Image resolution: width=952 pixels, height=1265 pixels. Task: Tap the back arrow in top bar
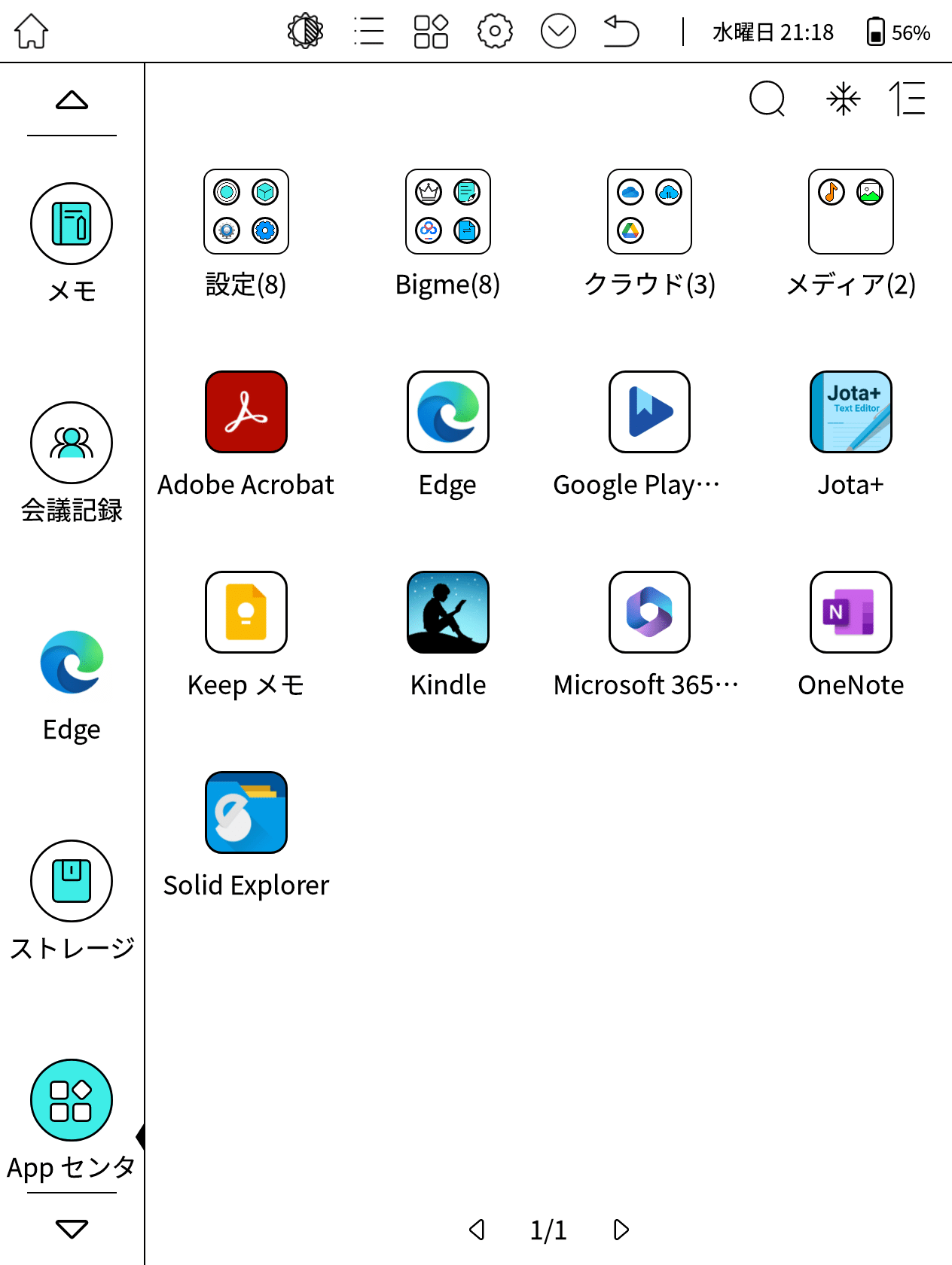coord(621,32)
